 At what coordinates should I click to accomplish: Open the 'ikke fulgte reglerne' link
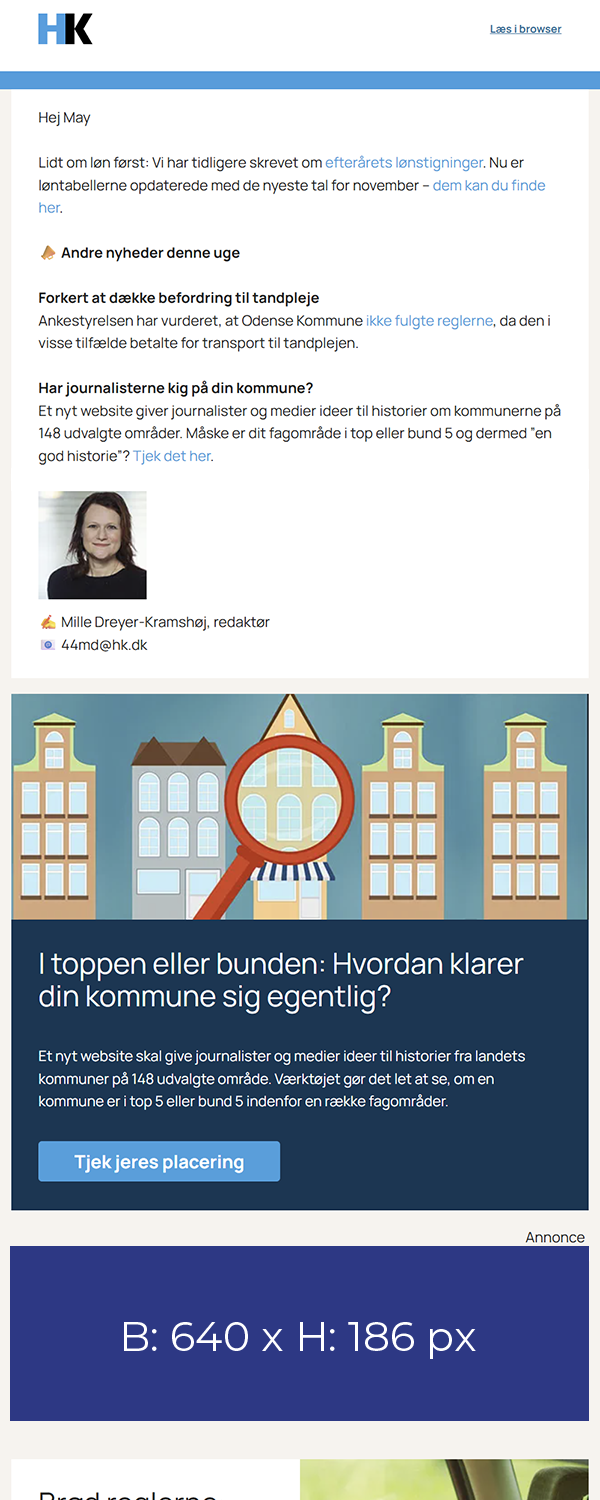(429, 321)
